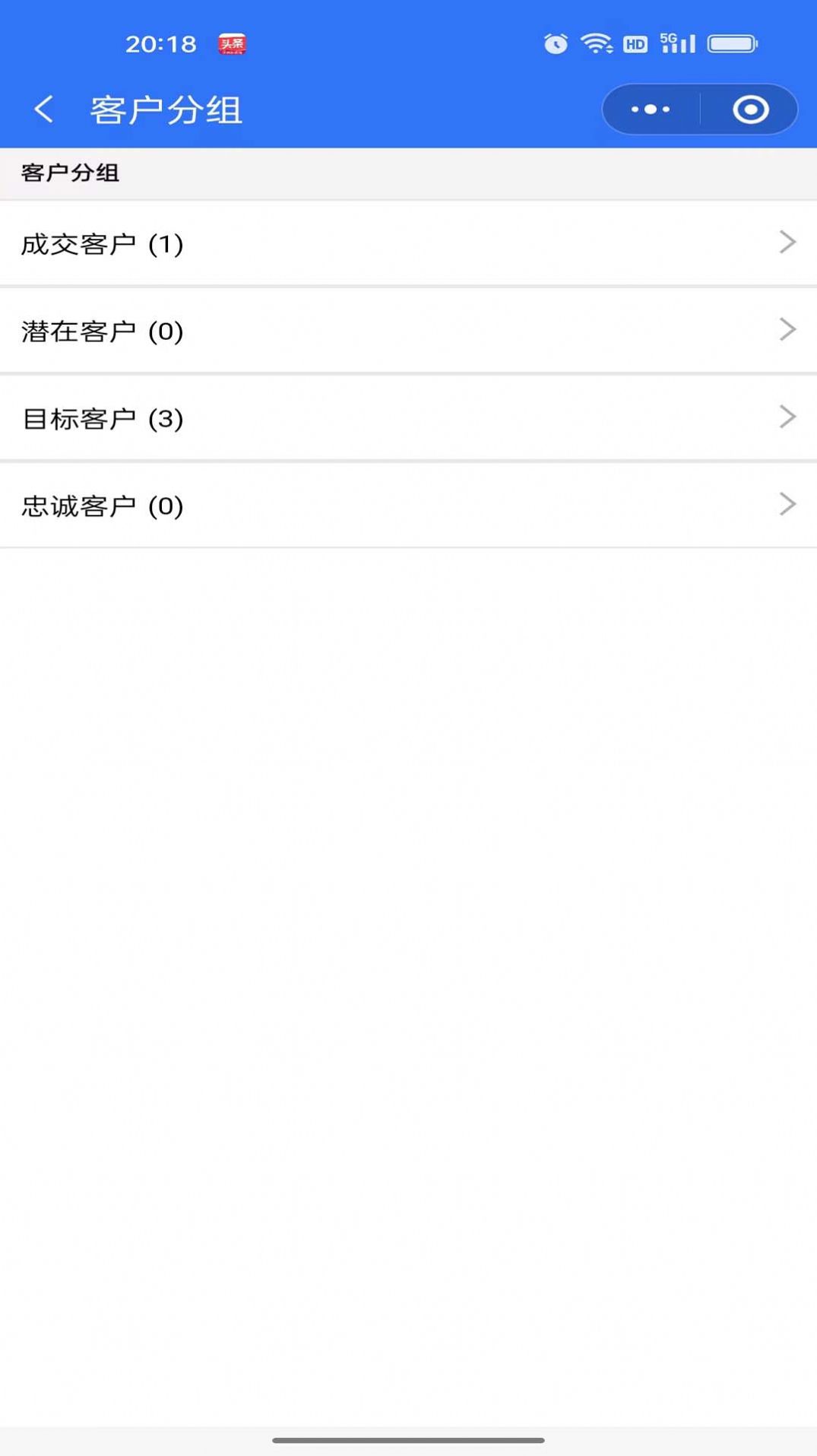Screen dimensions: 817x1456
Task: Expand the 目标客户 group chevron
Action: pos(787,417)
